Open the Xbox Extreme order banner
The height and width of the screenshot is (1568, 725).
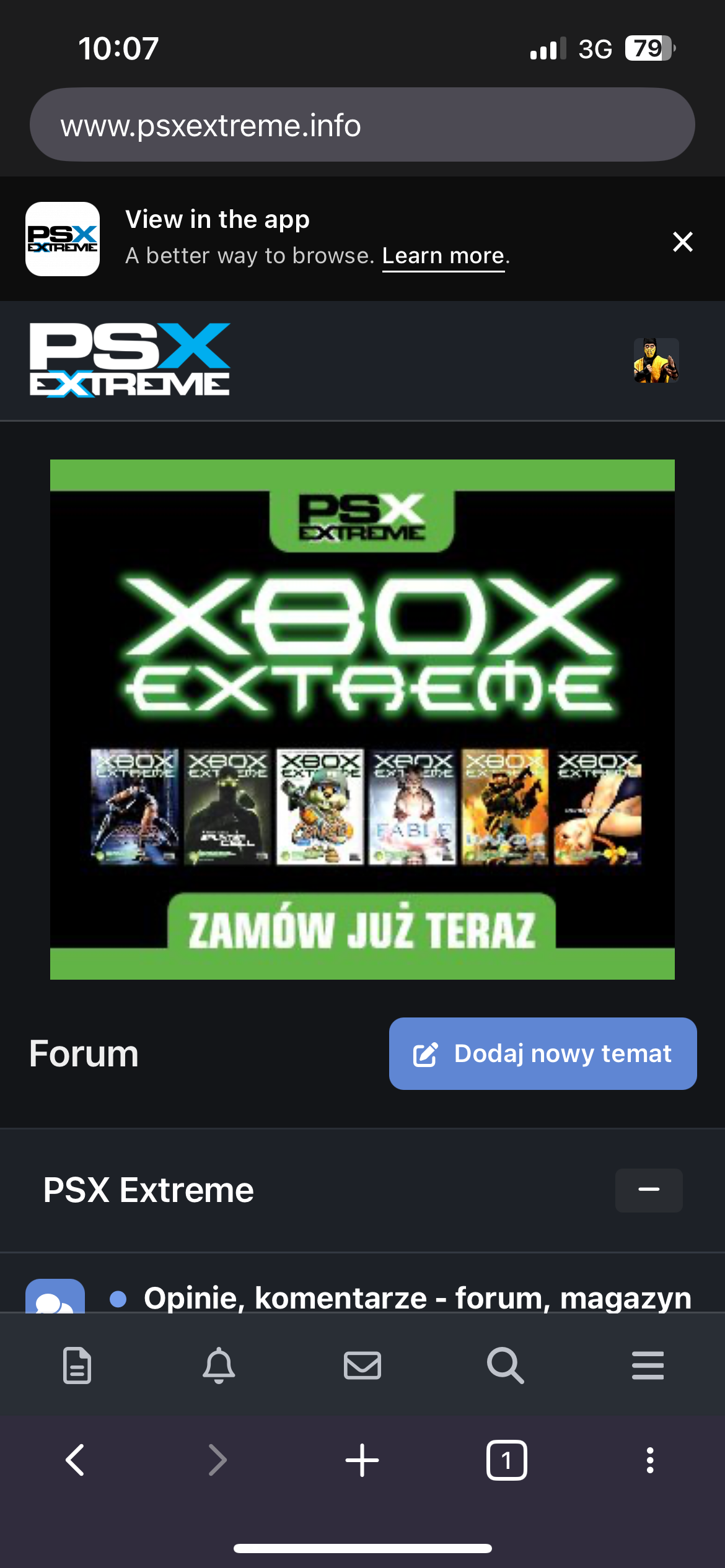tap(362, 719)
